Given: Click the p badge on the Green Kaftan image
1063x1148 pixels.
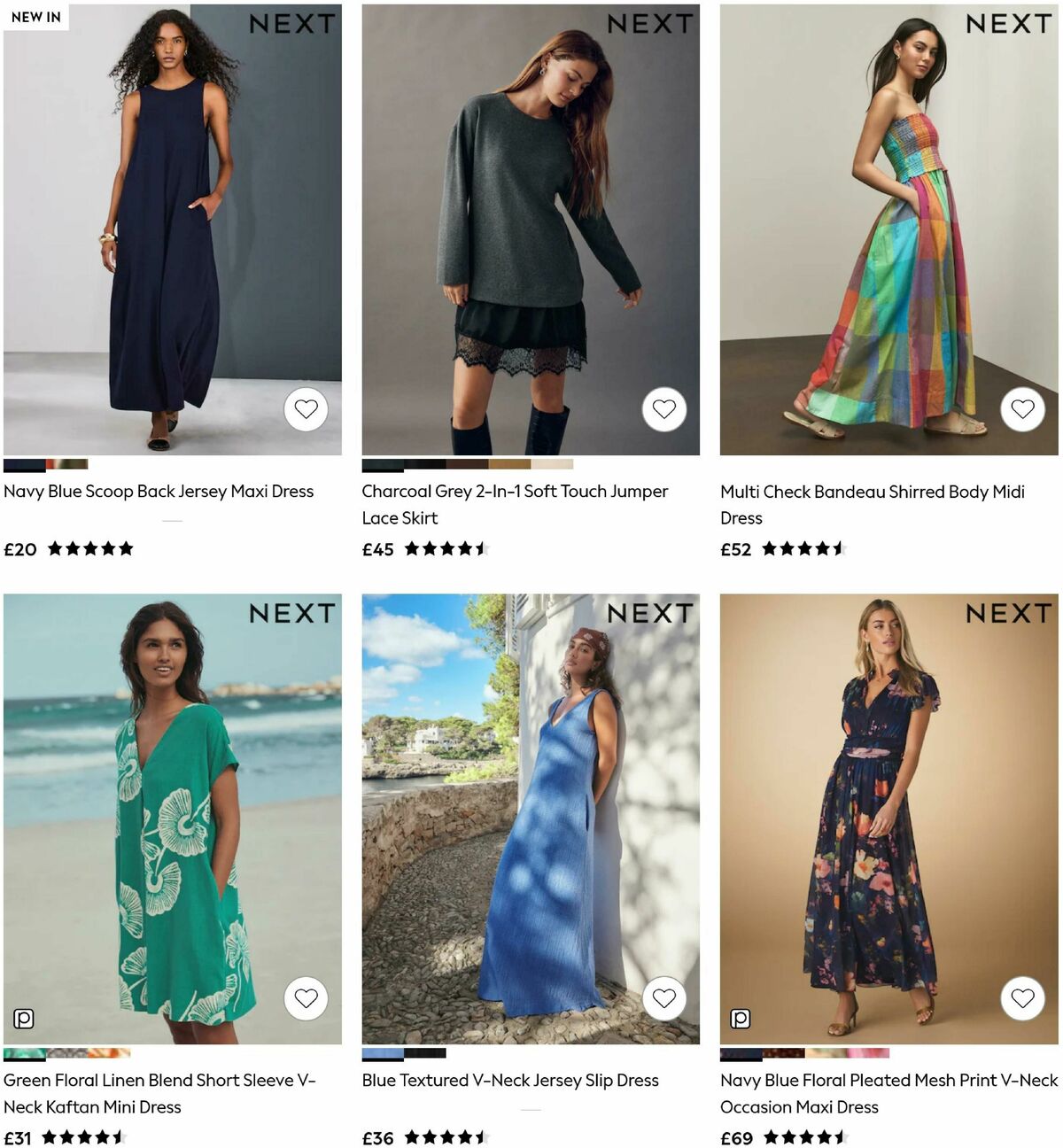Looking at the screenshot, I should pyautogui.click(x=25, y=1019).
